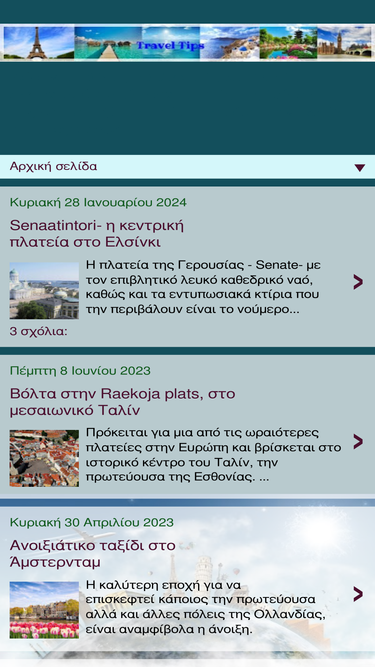Open the Senaatintori Ελσίνκι post title
The width and height of the screenshot is (375, 667).
pyautogui.click(x=97, y=234)
